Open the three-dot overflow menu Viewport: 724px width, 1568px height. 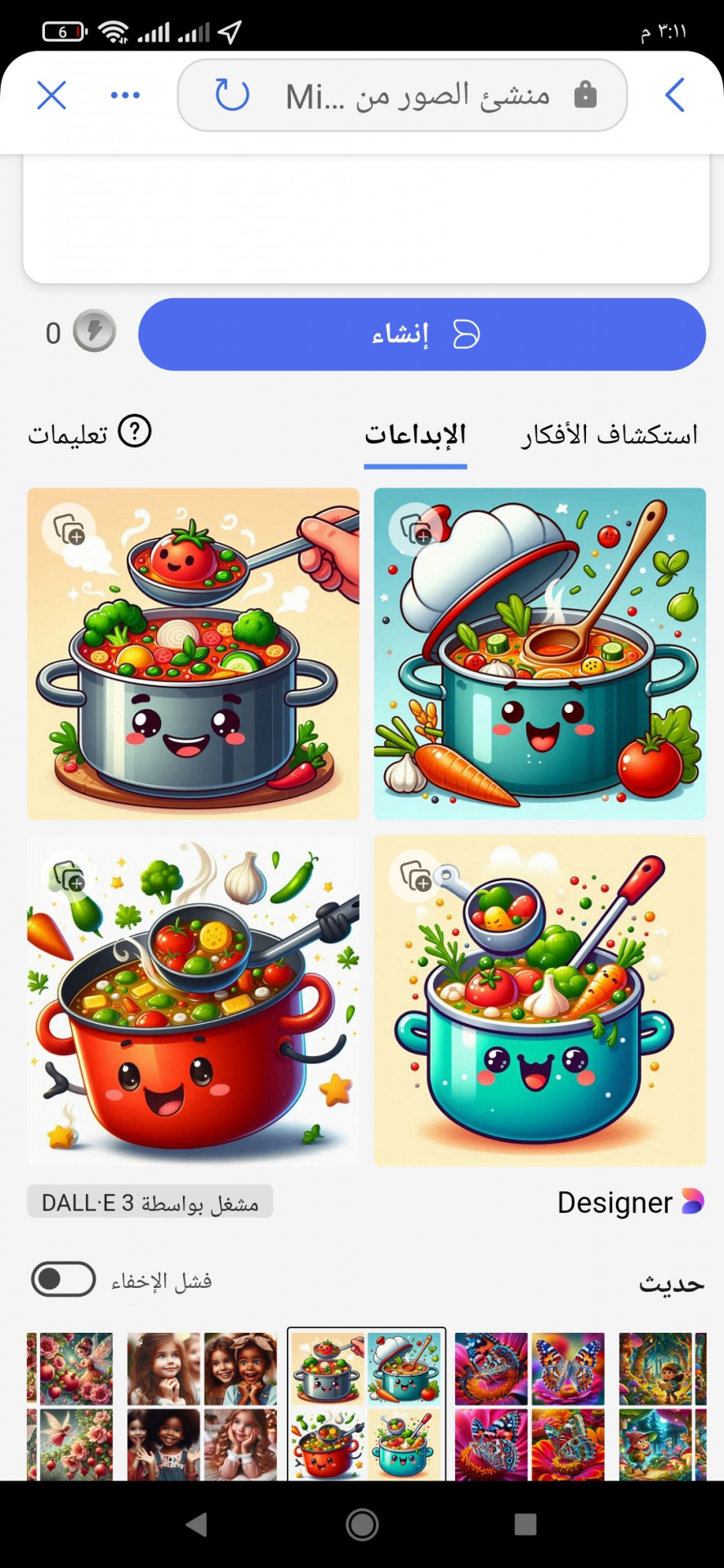(x=125, y=96)
